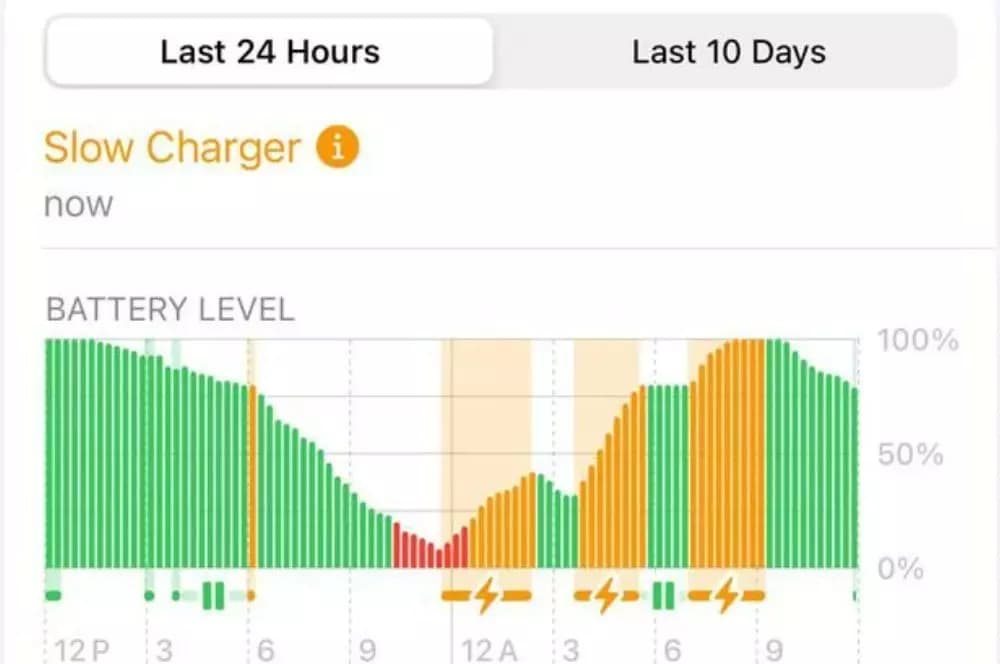
Task: Open the Slow Charger info icon
Action: pos(337,148)
